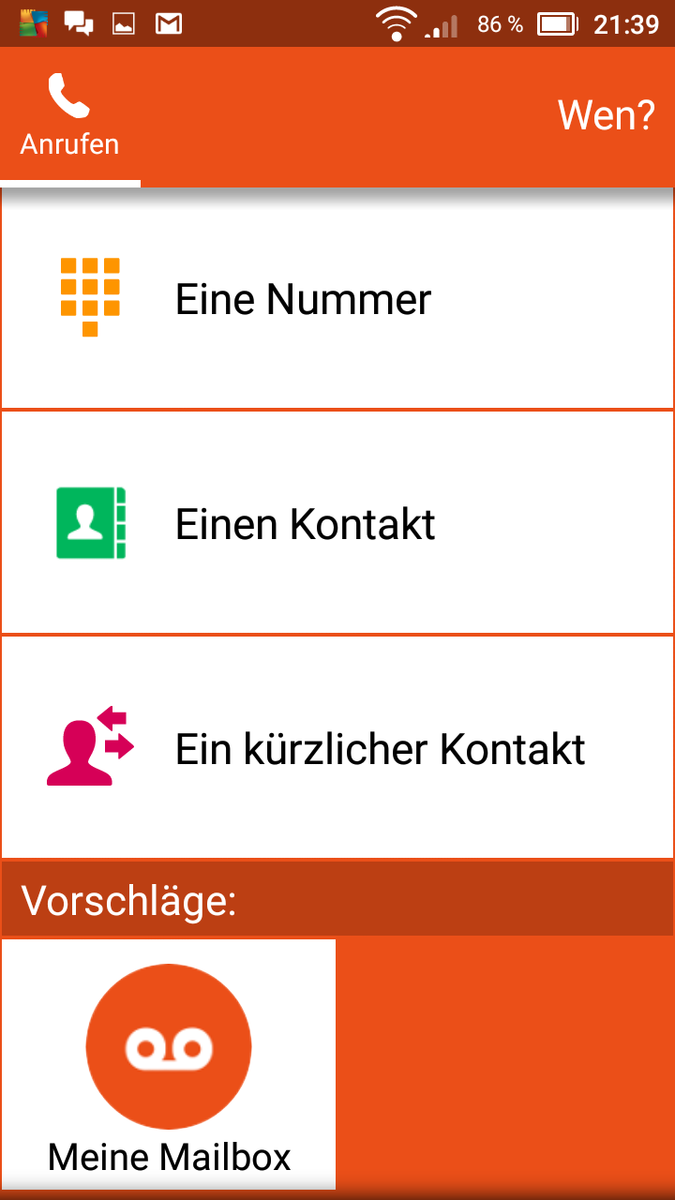Select the Anrufen tab
The height and width of the screenshot is (1200, 675).
point(70,117)
